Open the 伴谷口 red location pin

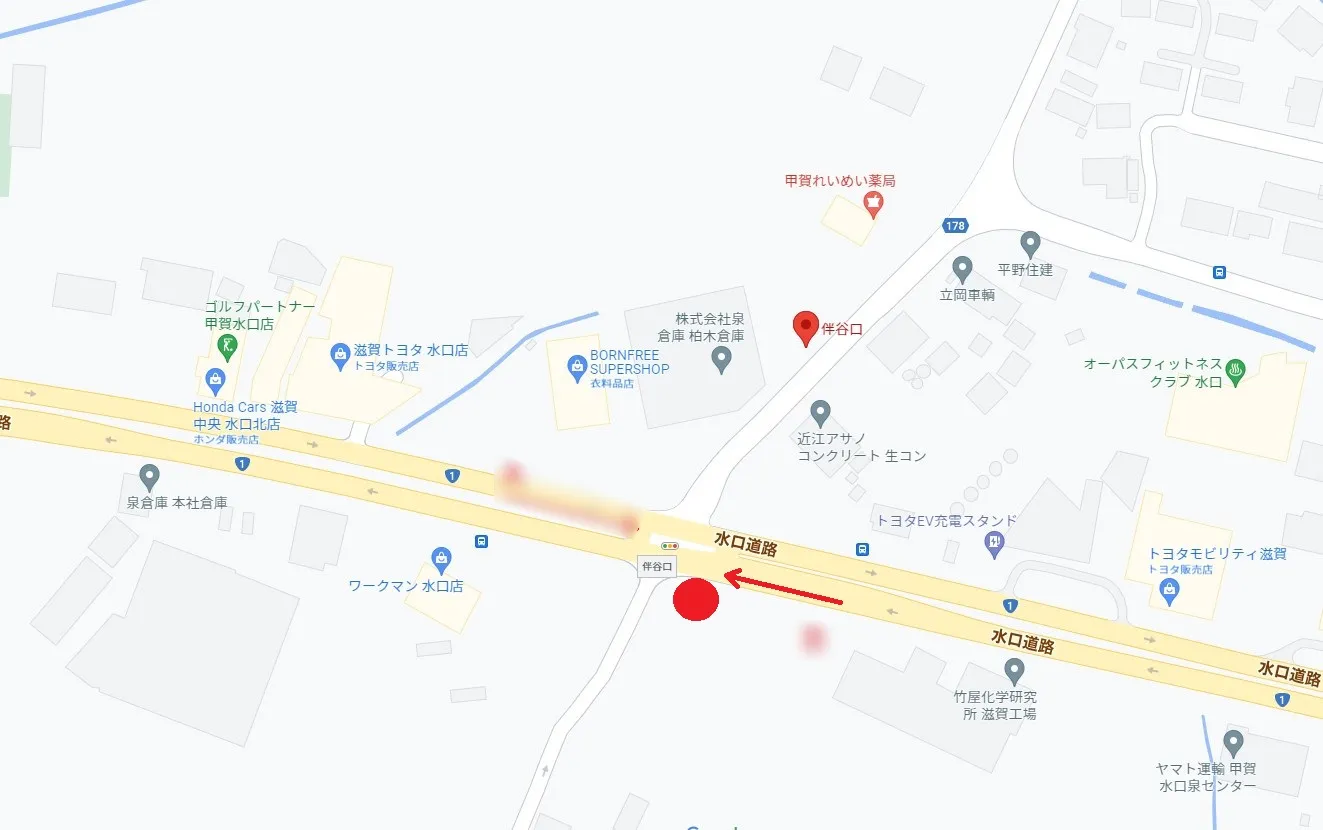[806, 327]
